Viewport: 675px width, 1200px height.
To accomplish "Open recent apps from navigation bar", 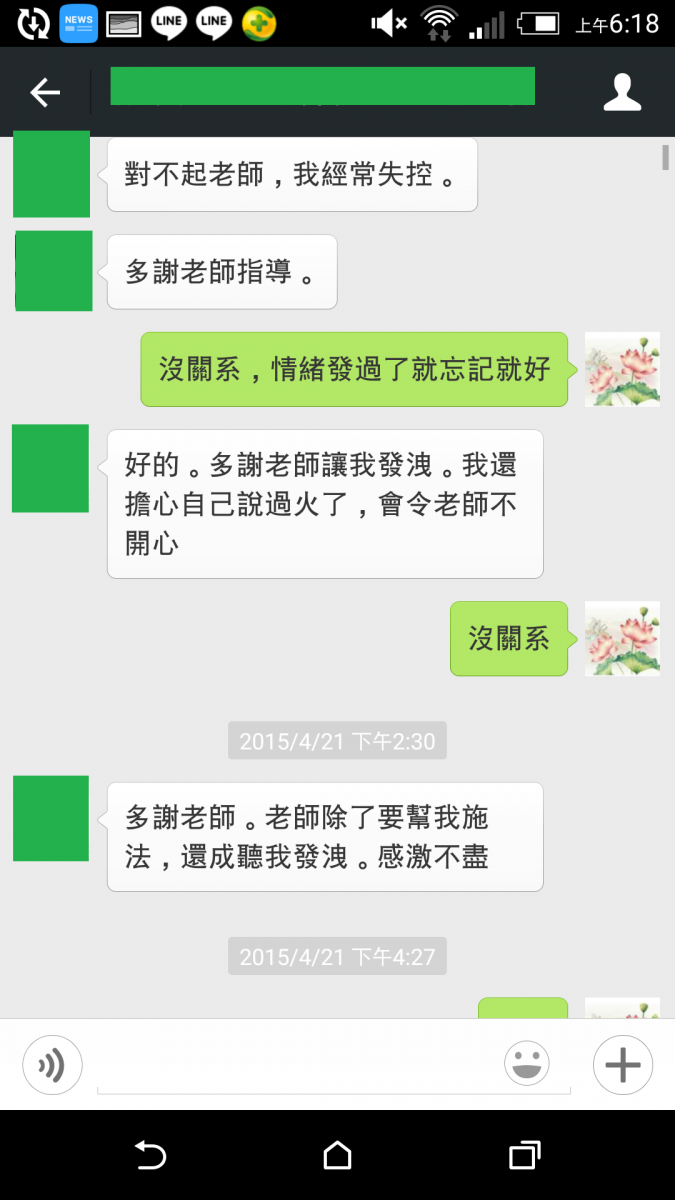I will (524, 1156).
